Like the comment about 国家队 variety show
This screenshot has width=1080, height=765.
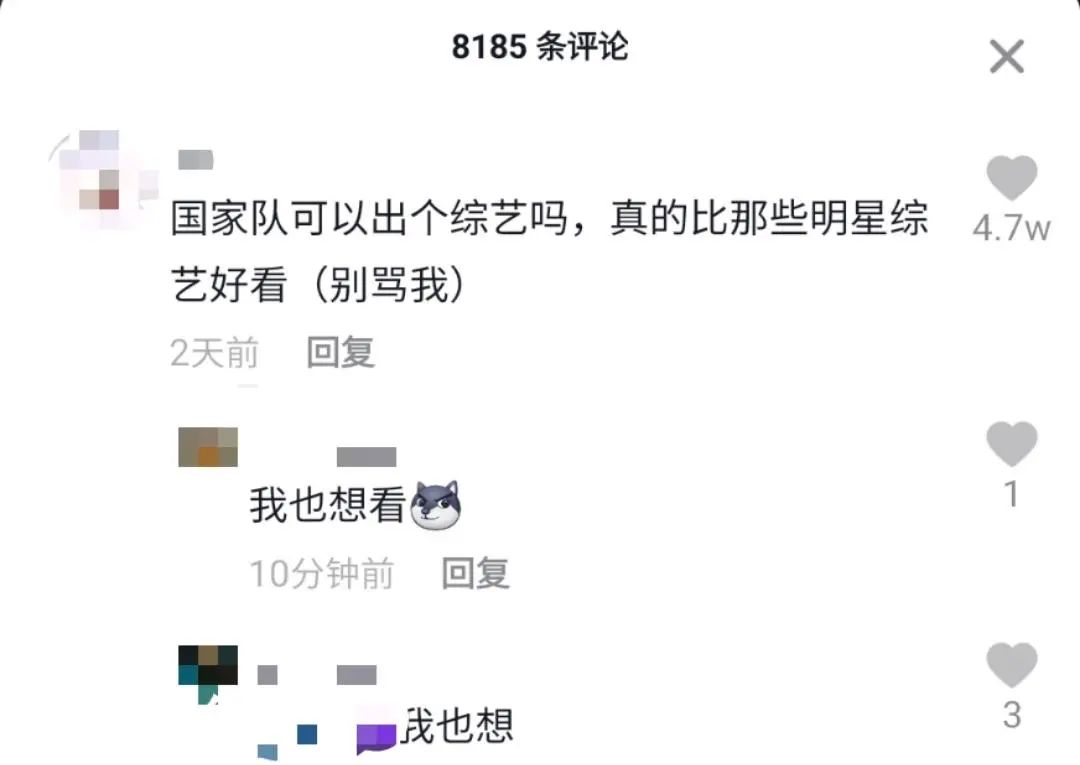1011,180
